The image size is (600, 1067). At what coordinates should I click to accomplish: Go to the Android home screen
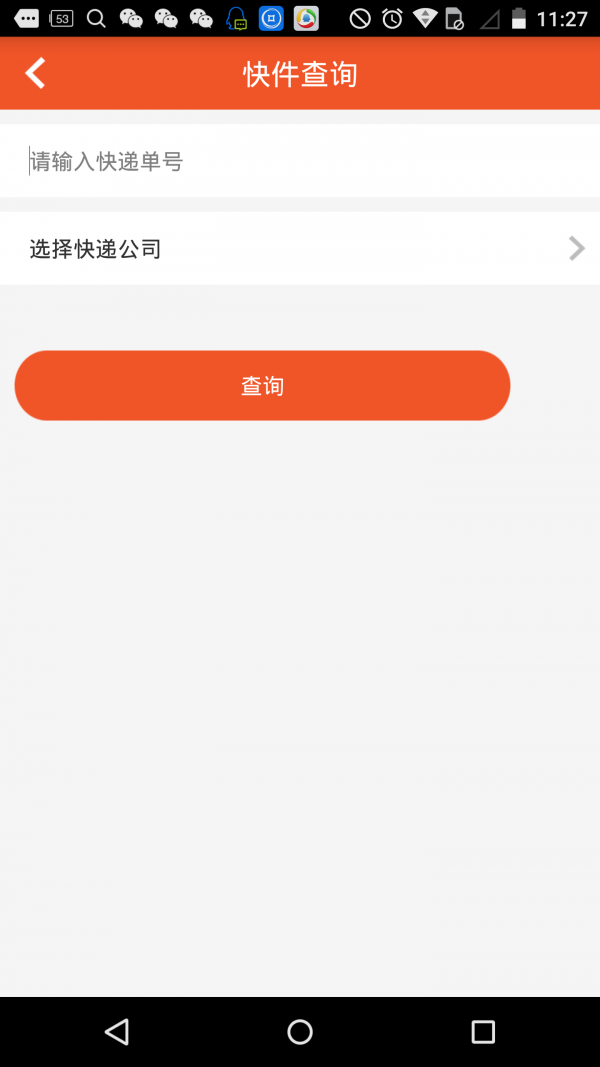click(x=300, y=1032)
